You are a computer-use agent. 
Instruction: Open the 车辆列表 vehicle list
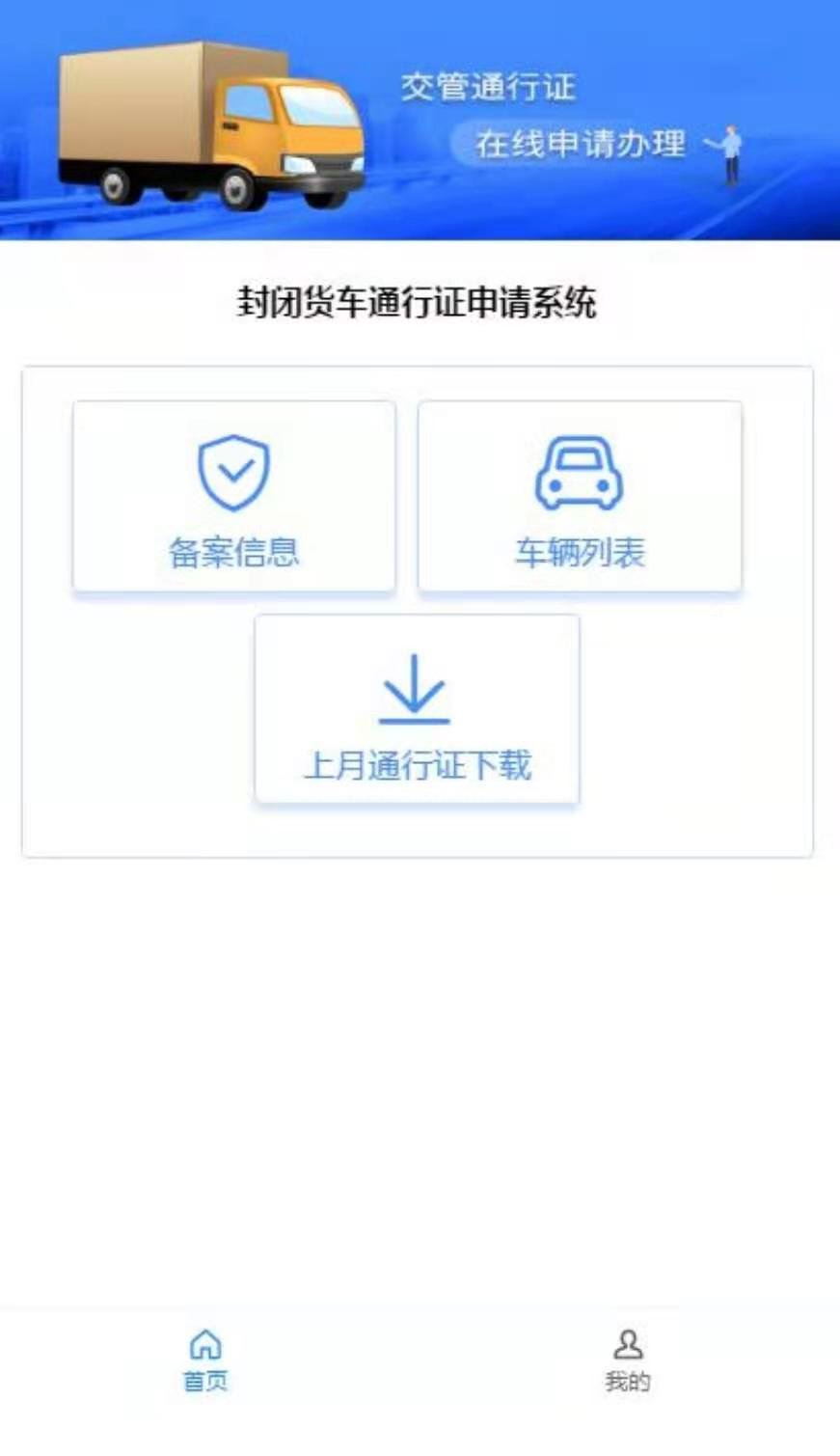click(x=580, y=497)
